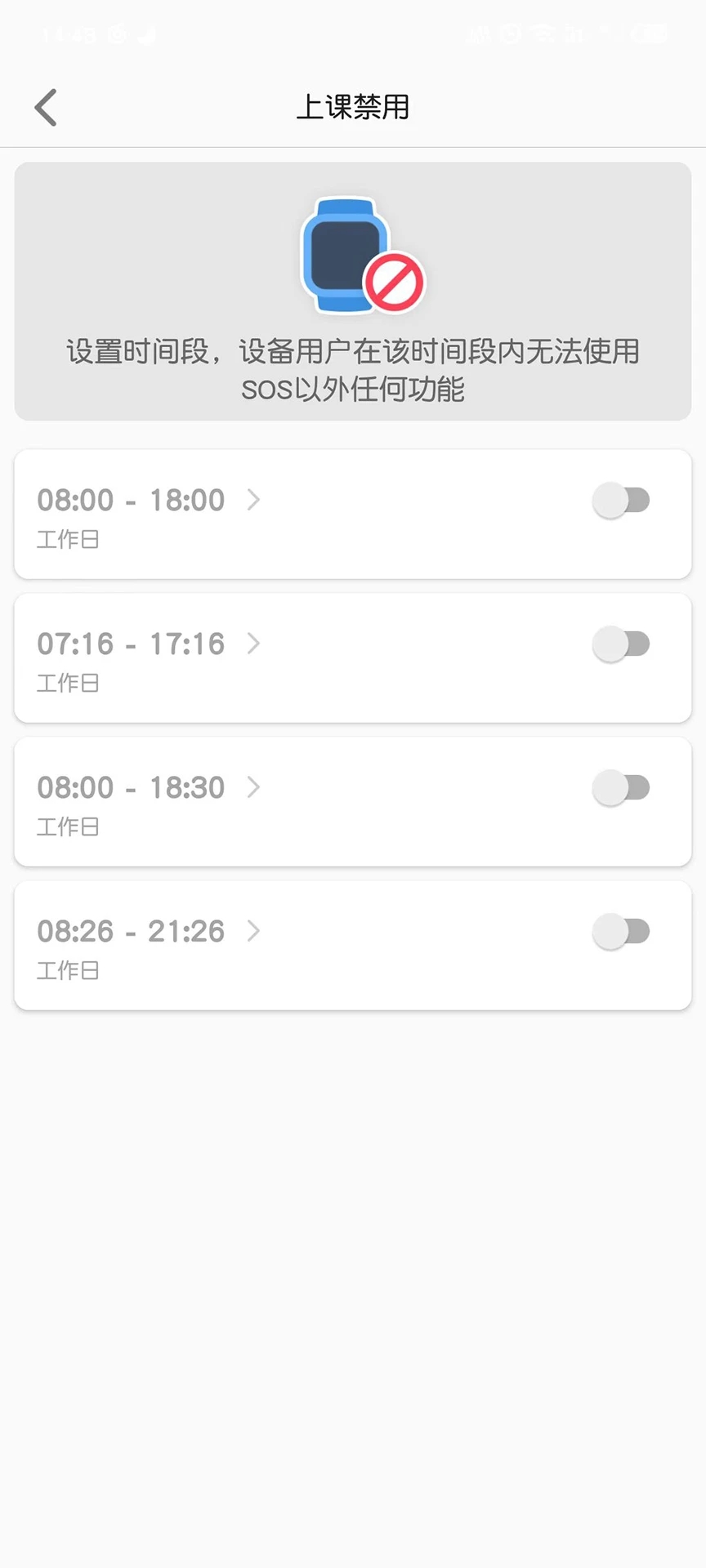Open the 08:26 - 21:26 time period
The image size is (706, 1568).
pyautogui.click(x=149, y=932)
